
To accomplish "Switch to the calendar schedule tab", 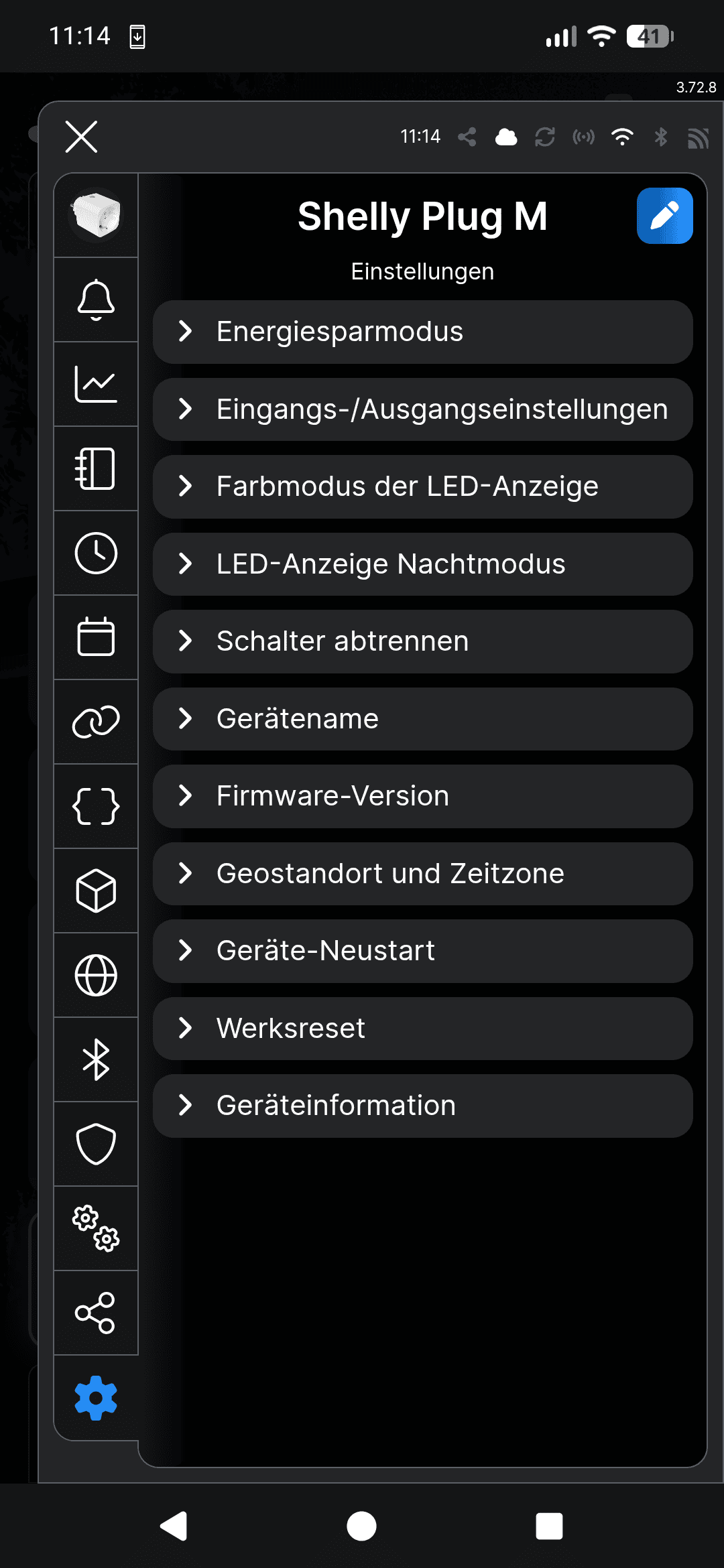I will tap(96, 637).
